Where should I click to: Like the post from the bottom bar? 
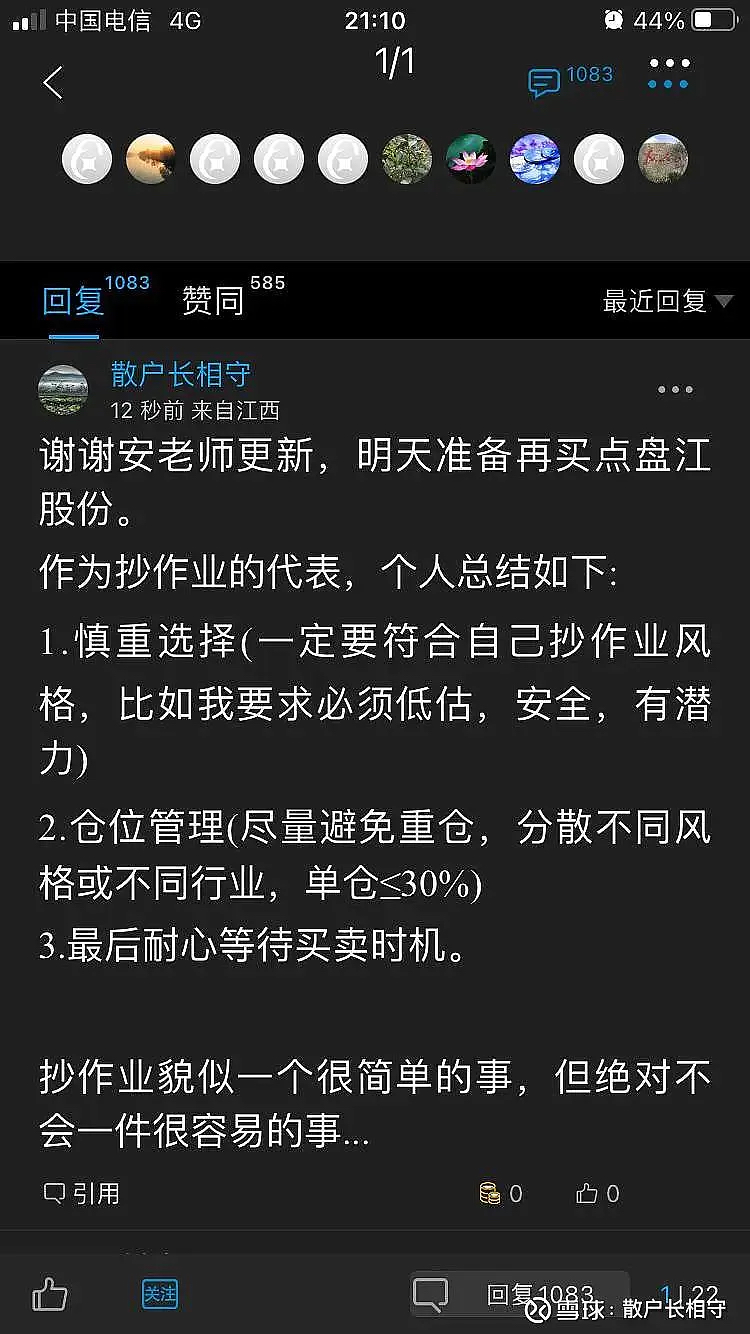(49, 1296)
